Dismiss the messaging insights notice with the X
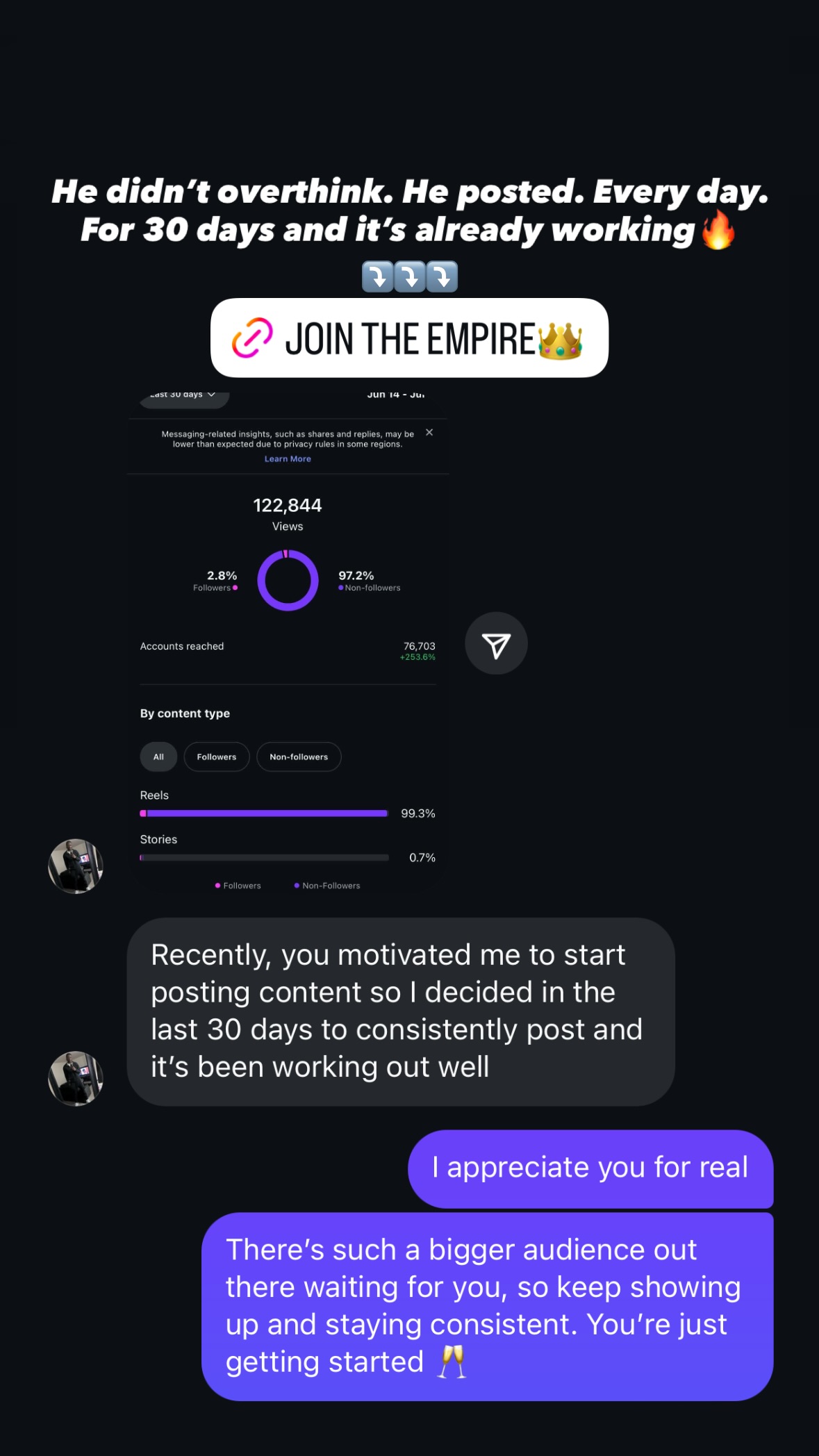The width and height of the screenshot is (819, 1456). [x=429, y=432]
